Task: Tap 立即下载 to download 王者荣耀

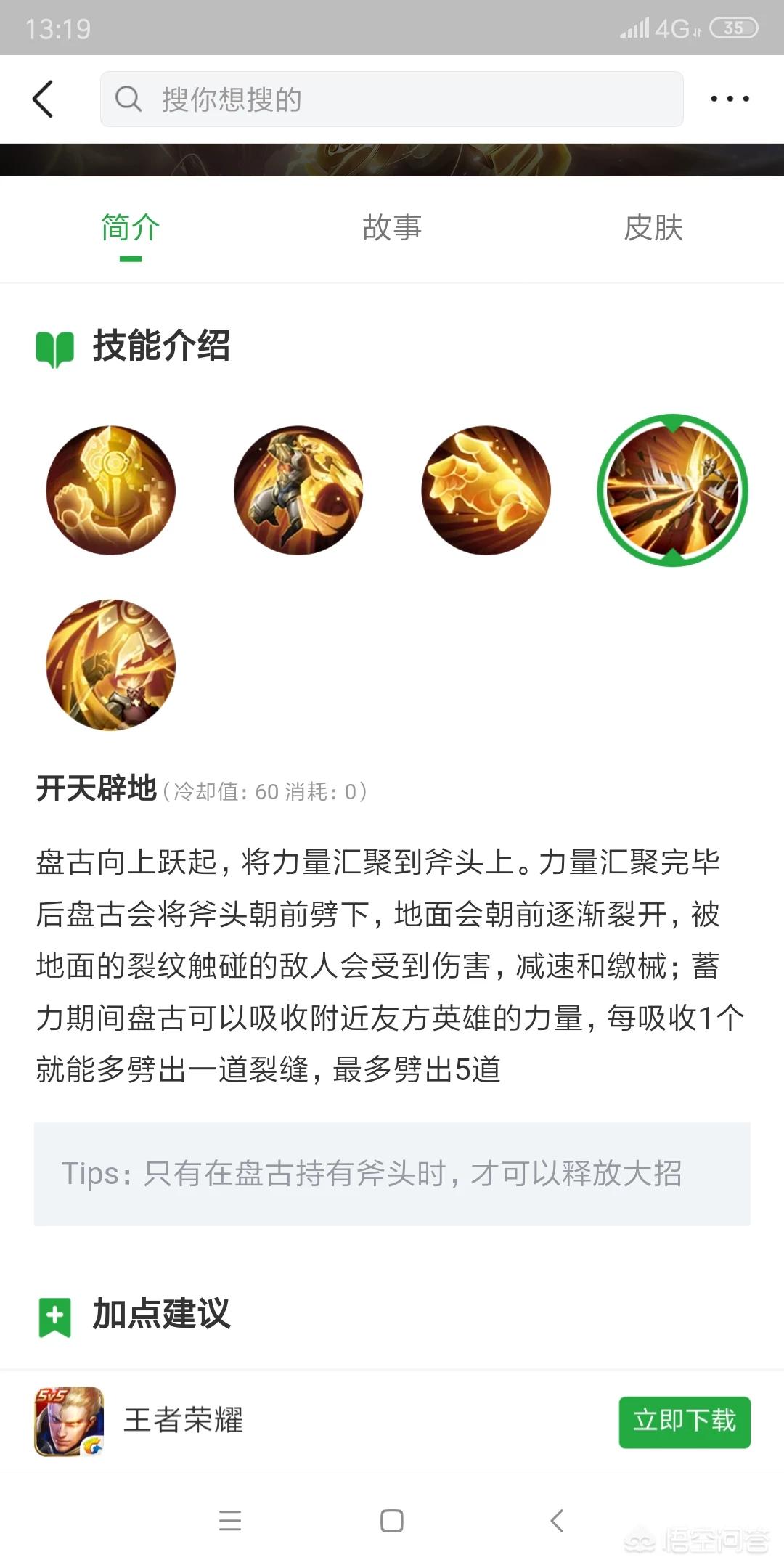Action: point(684,1421)
